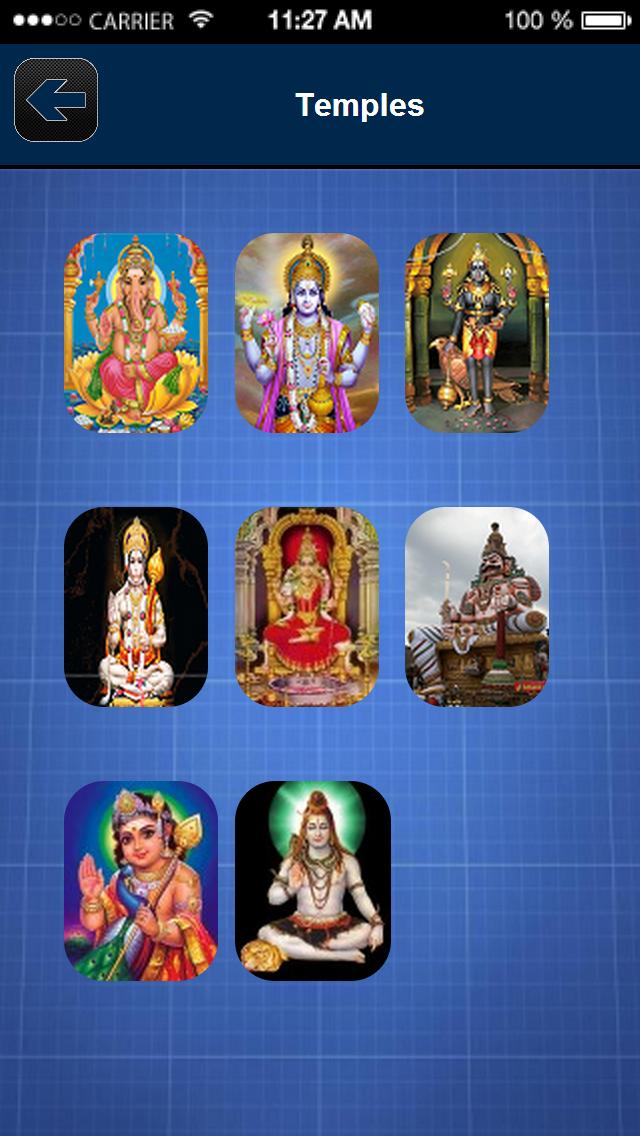Choose the Hanuman temples tile
Viewport: 640px width, 1136px height.
coord(136,607)
